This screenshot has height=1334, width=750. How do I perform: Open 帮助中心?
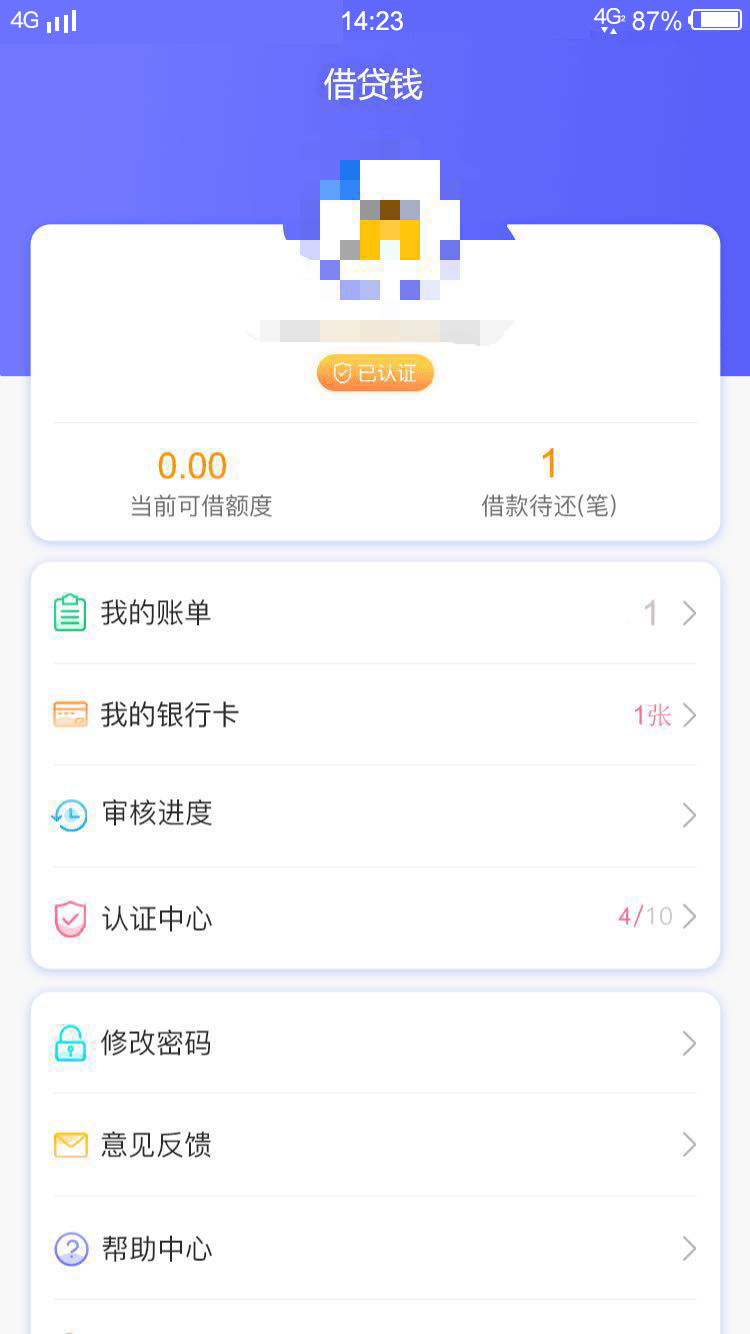(x=375, y=1249)
